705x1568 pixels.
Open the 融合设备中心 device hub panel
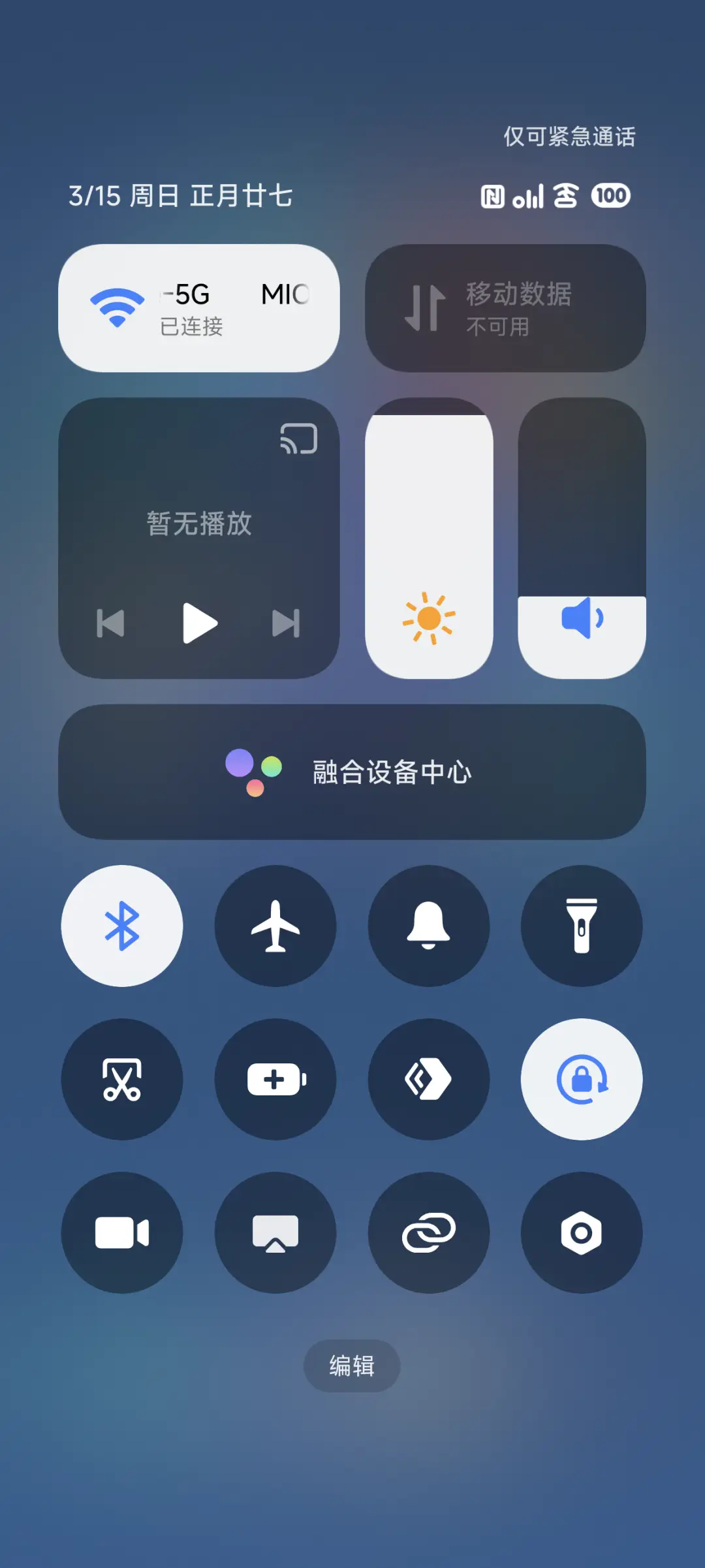(x=352, y=774)
